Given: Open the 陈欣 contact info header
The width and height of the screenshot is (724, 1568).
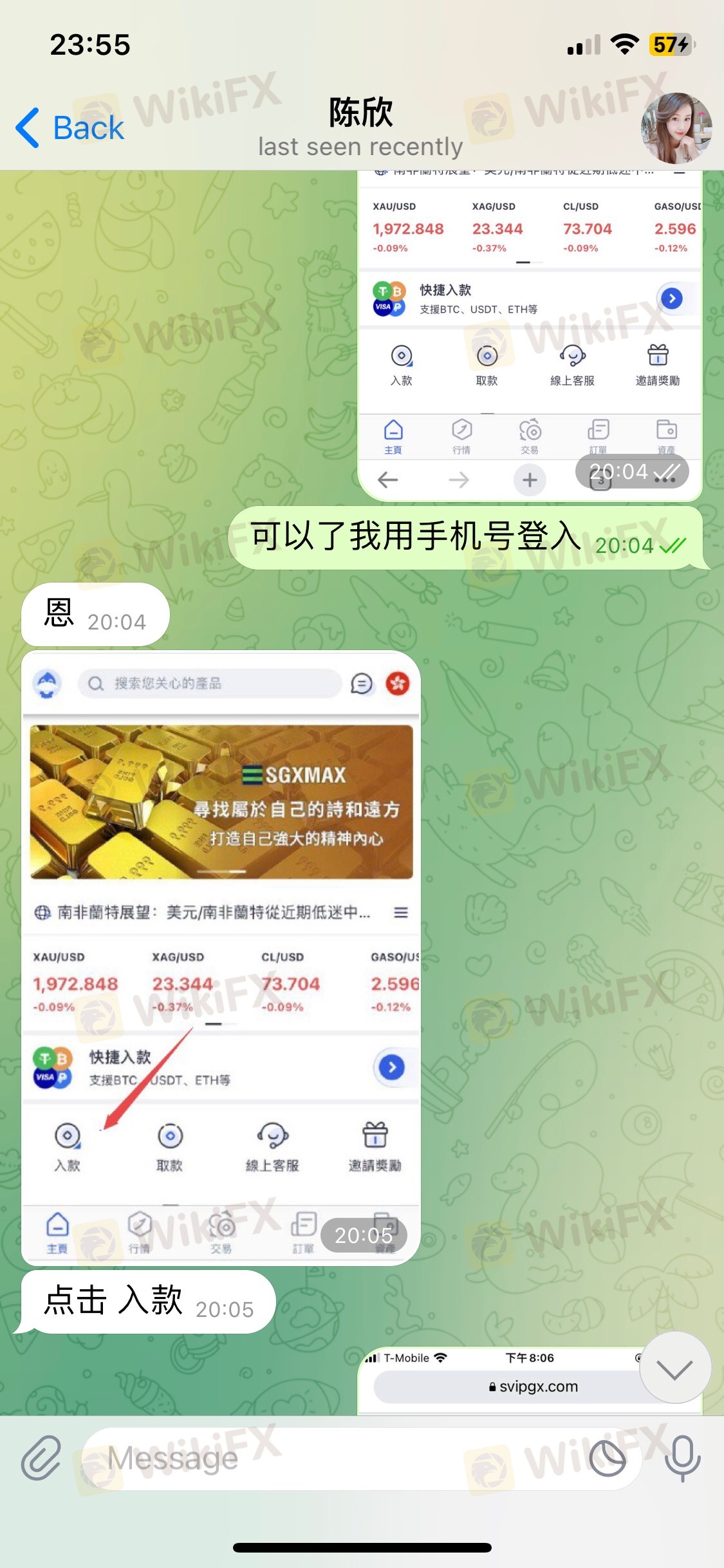Looking at the screenshot, I should [x=360, y=127].
